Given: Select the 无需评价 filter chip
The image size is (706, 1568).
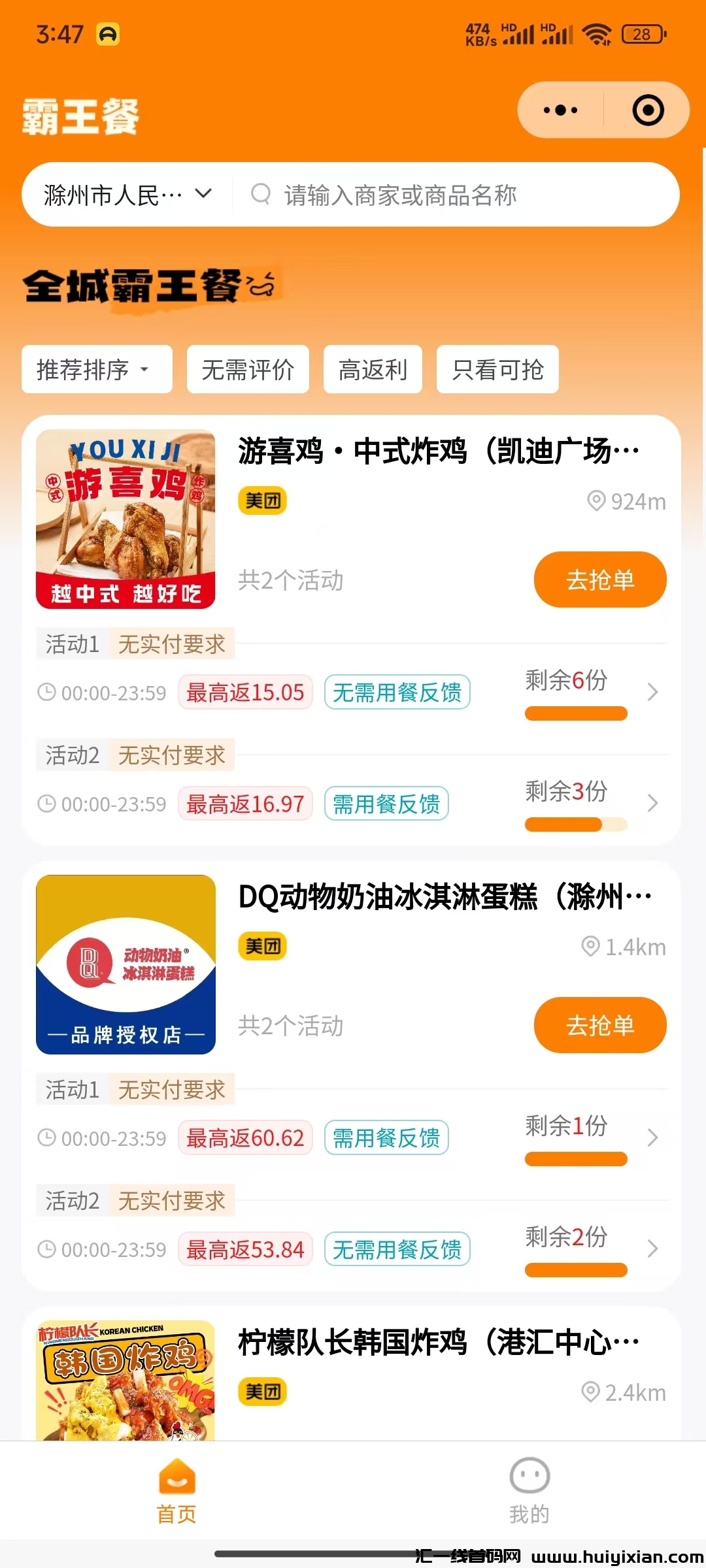Looking at the screenshot, I should coord(248,370).
